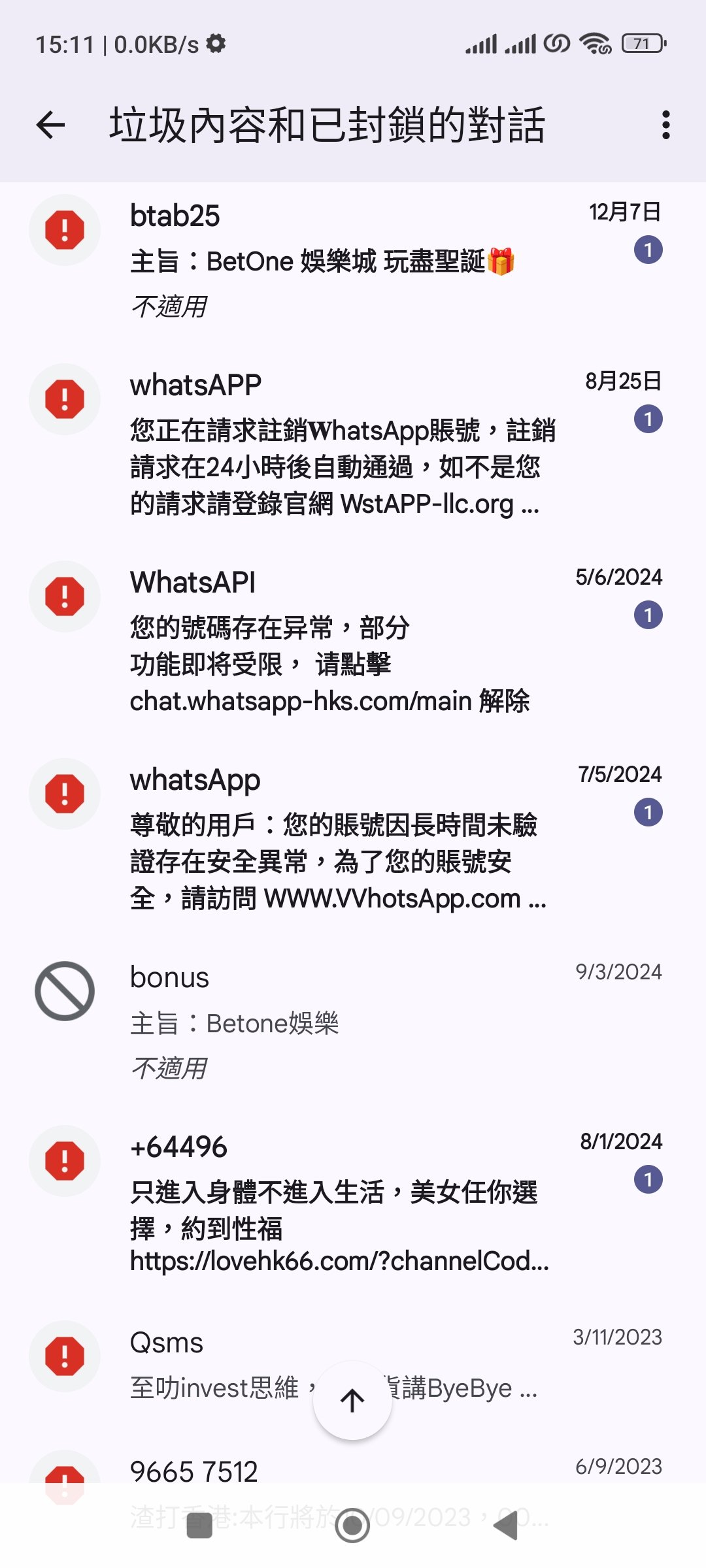Open the whatsAPP conversation dated 8月25日
The image size is (706, 1568).
coord(340,444)
